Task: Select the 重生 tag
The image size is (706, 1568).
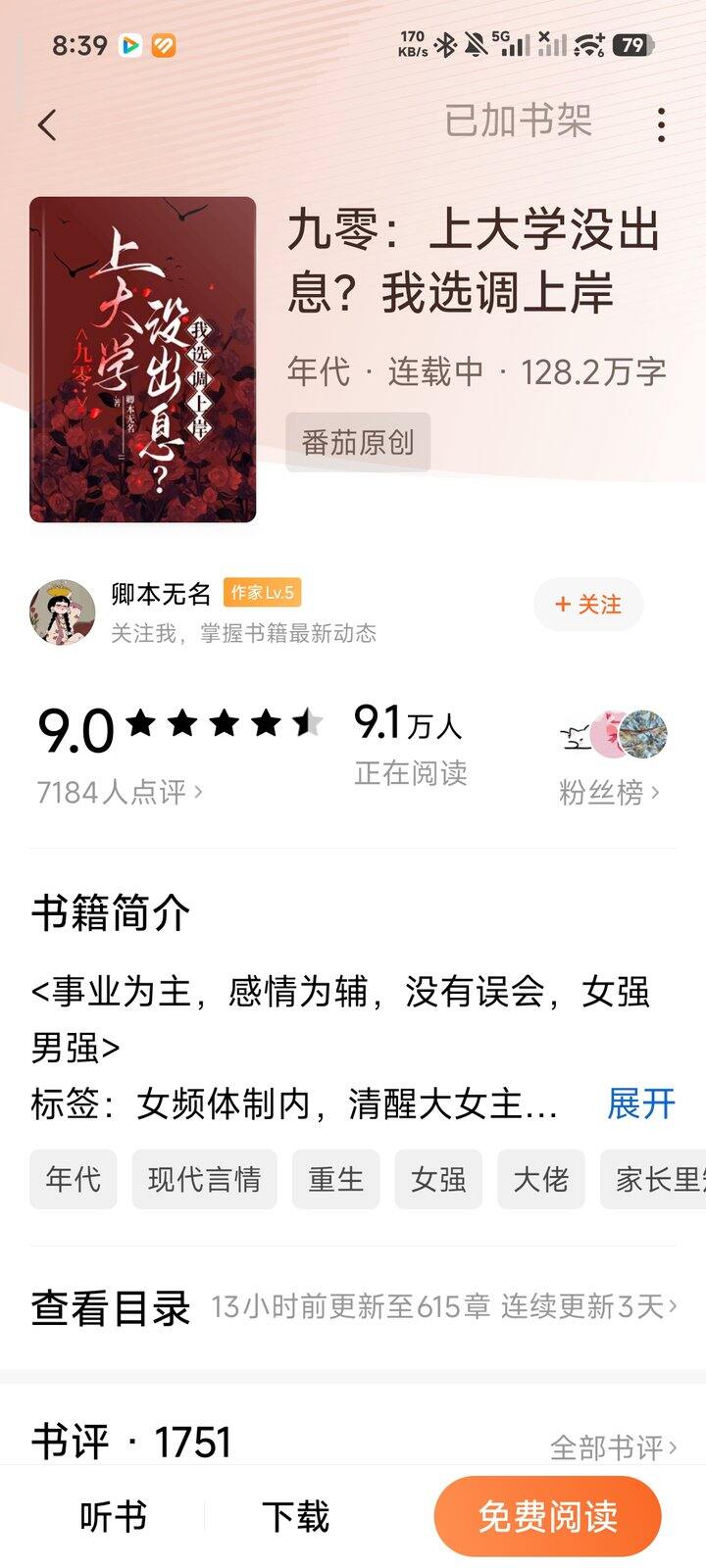Action: point(335,1180)
